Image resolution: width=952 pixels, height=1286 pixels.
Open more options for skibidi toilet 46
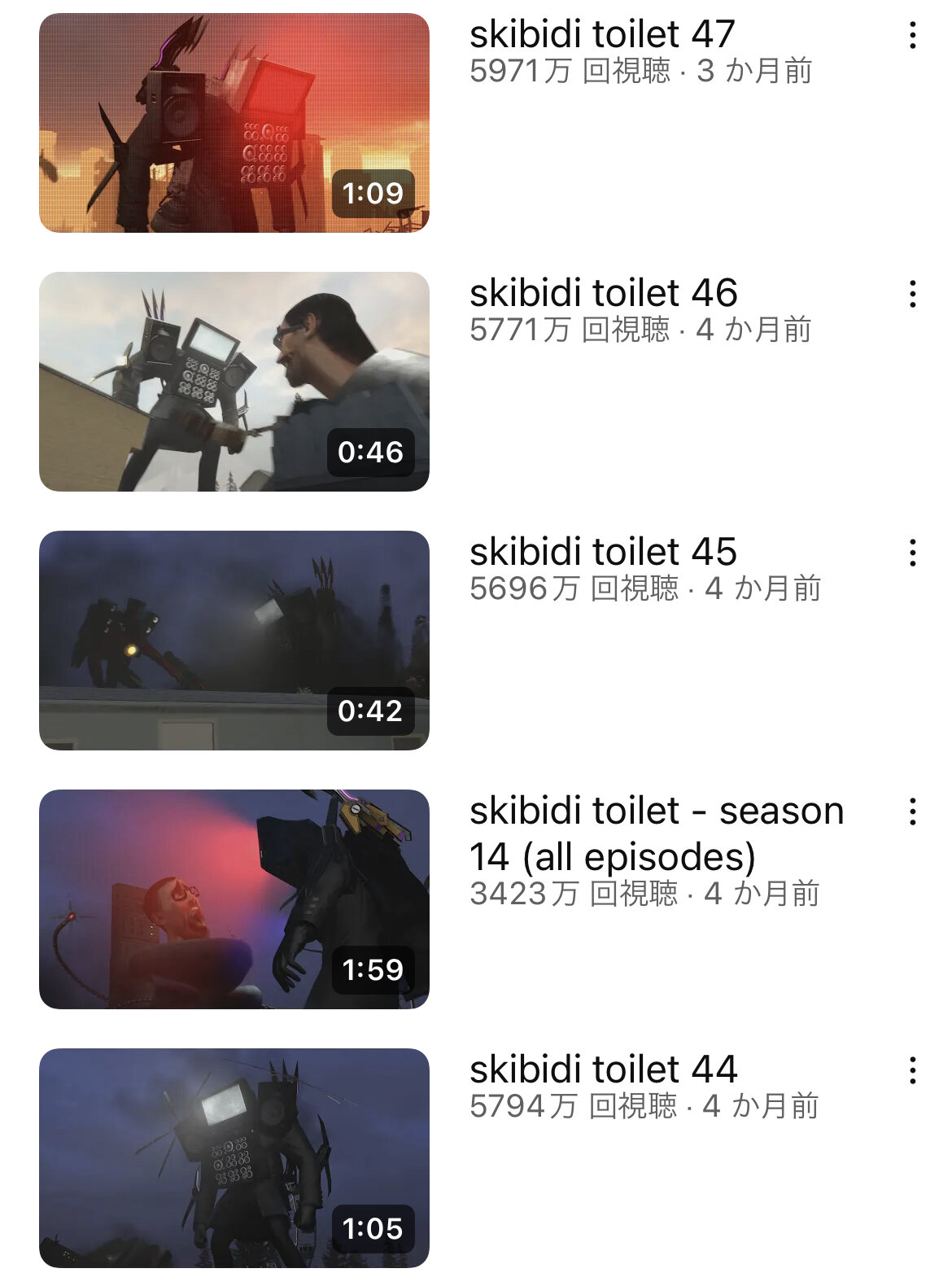pos(913,294)
